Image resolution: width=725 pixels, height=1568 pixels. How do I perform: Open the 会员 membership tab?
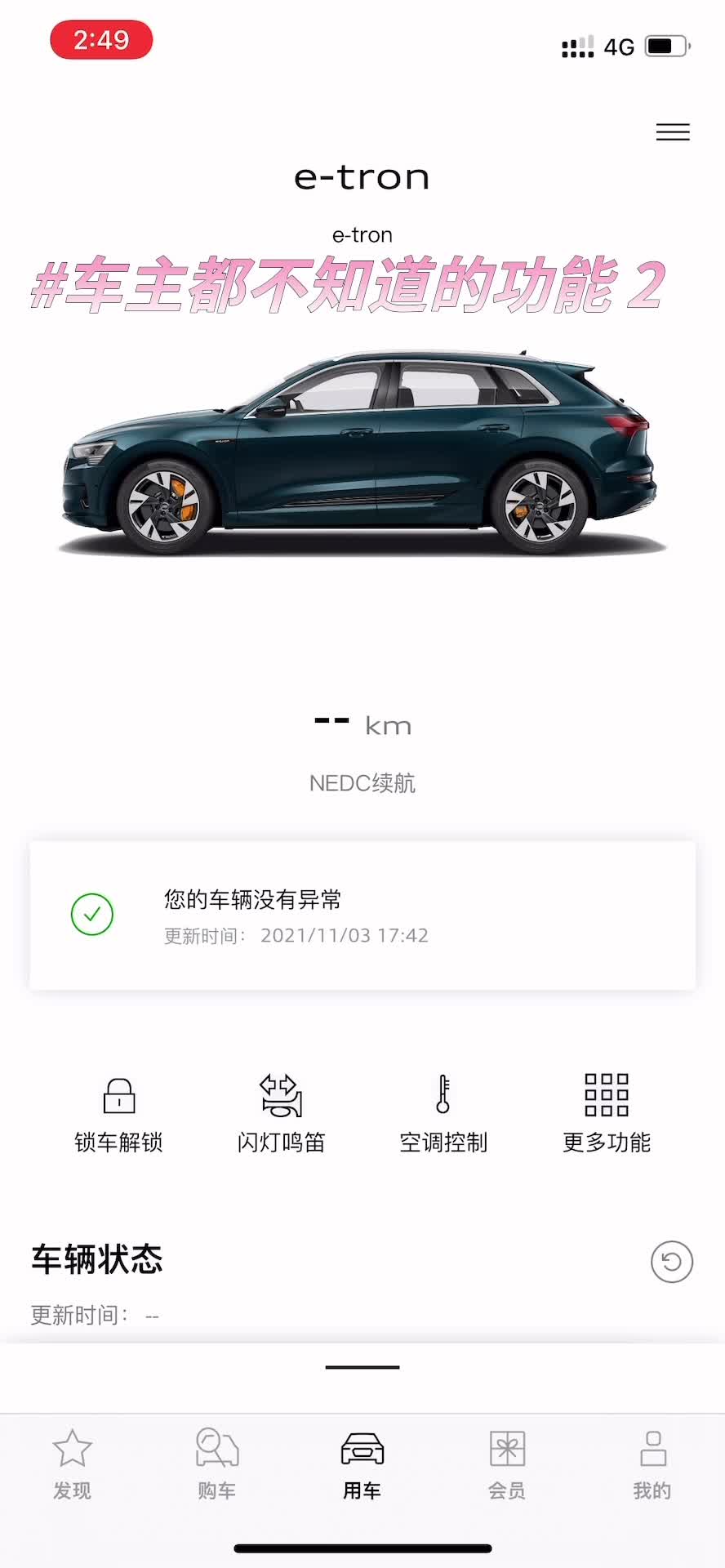coord(507,1465)
